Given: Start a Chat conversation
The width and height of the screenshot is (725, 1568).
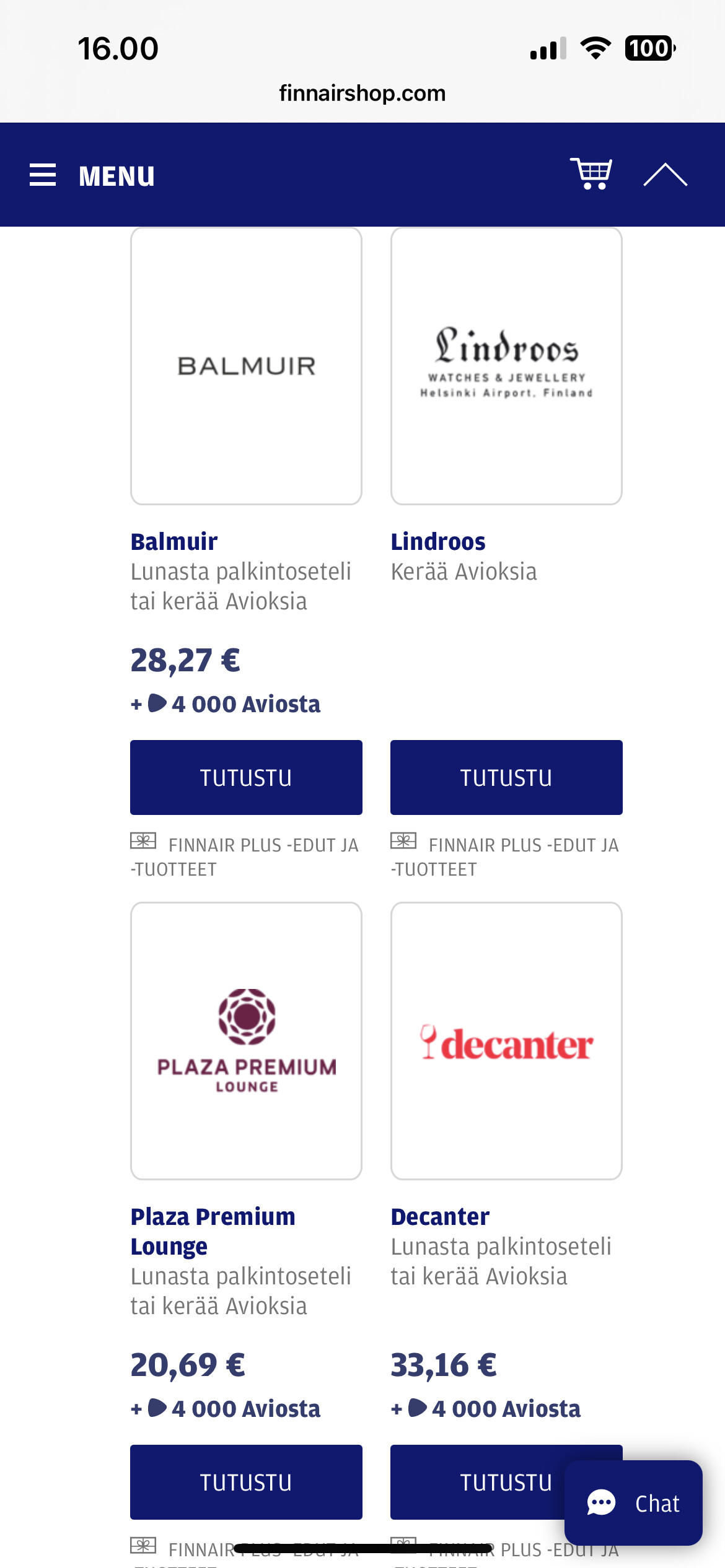Looking at the screenshot, I should 633,1503.
